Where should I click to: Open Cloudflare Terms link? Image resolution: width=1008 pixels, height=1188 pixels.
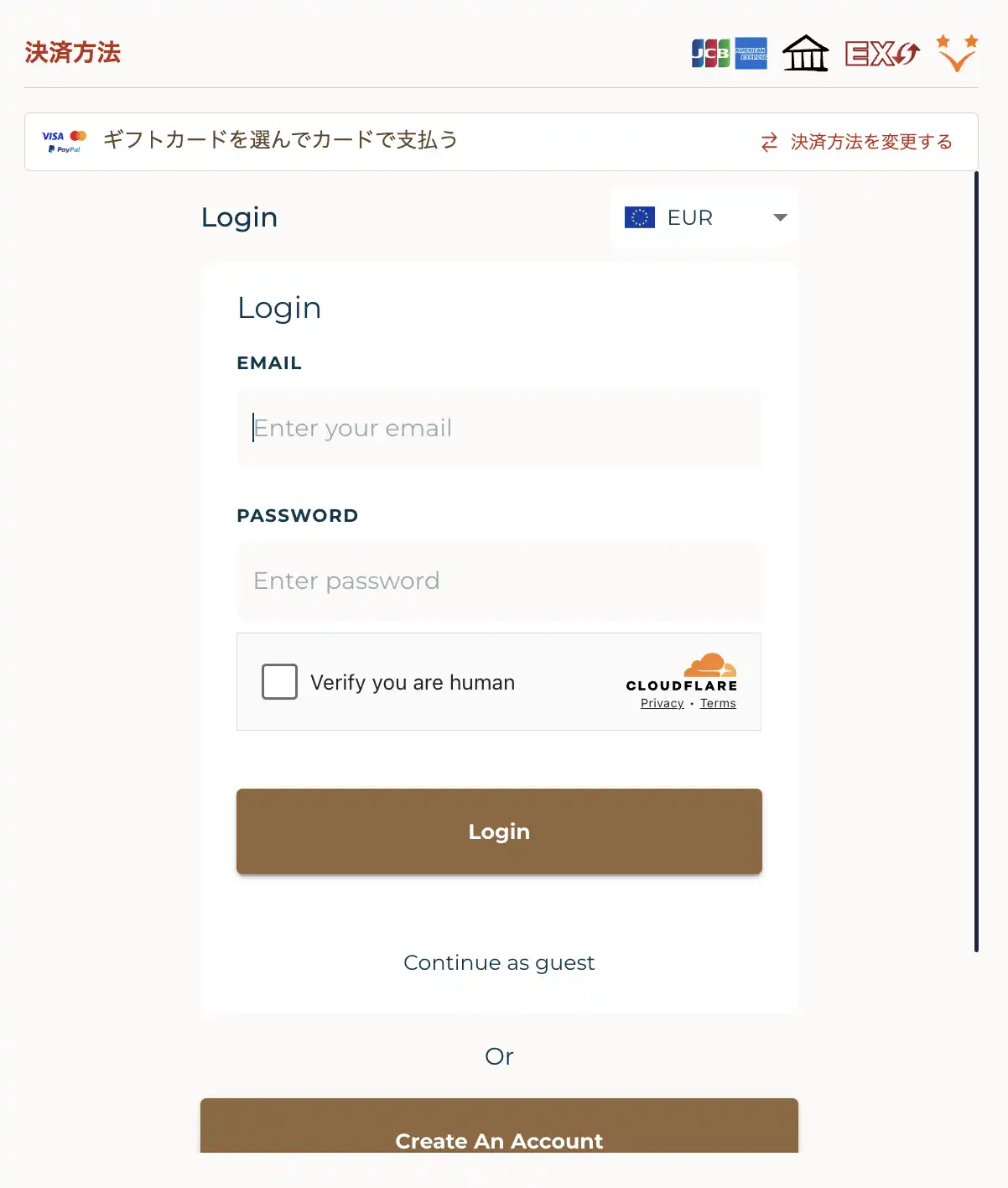[718, 703]
